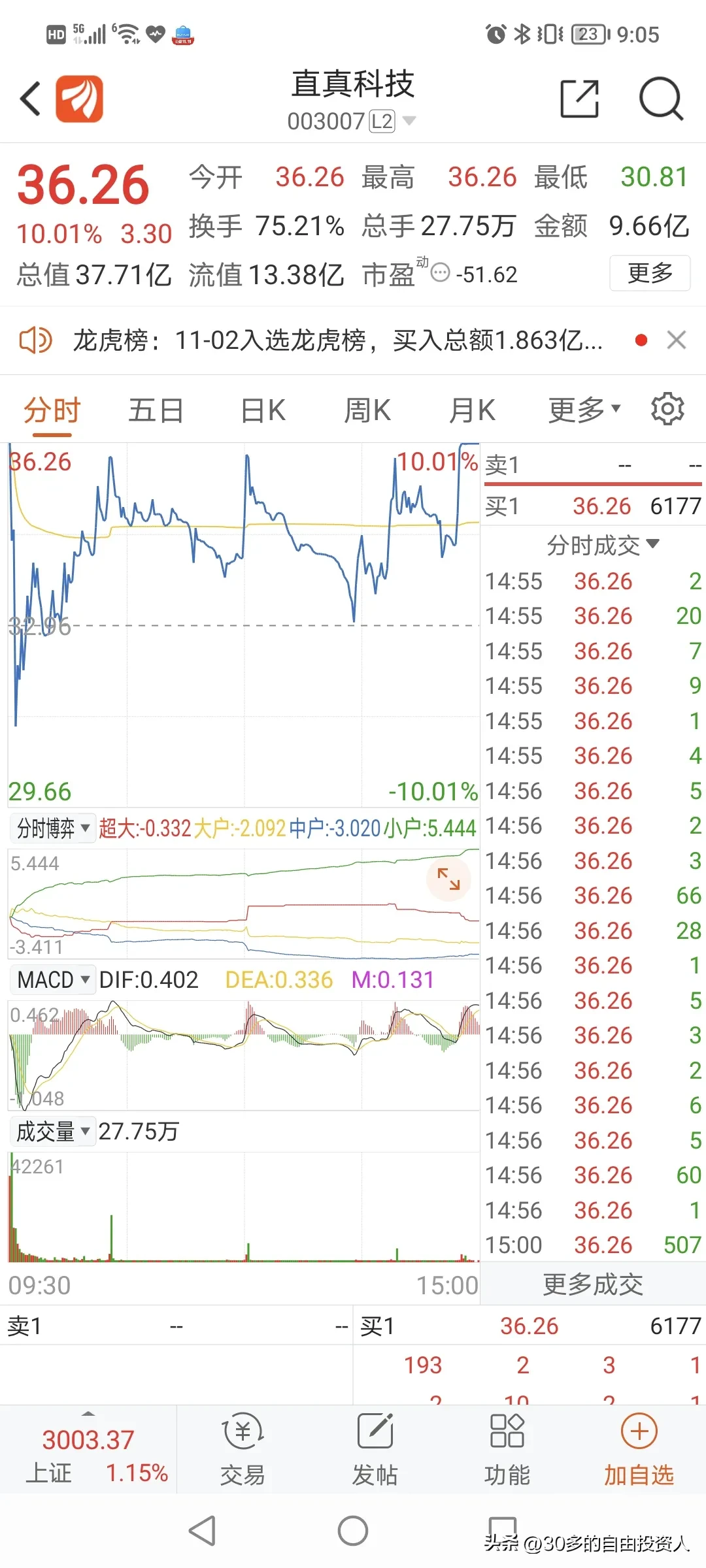Viewport: 706px width, 1568px height.
Task: Add stock via 加自选
Action: pos(639,1449)
